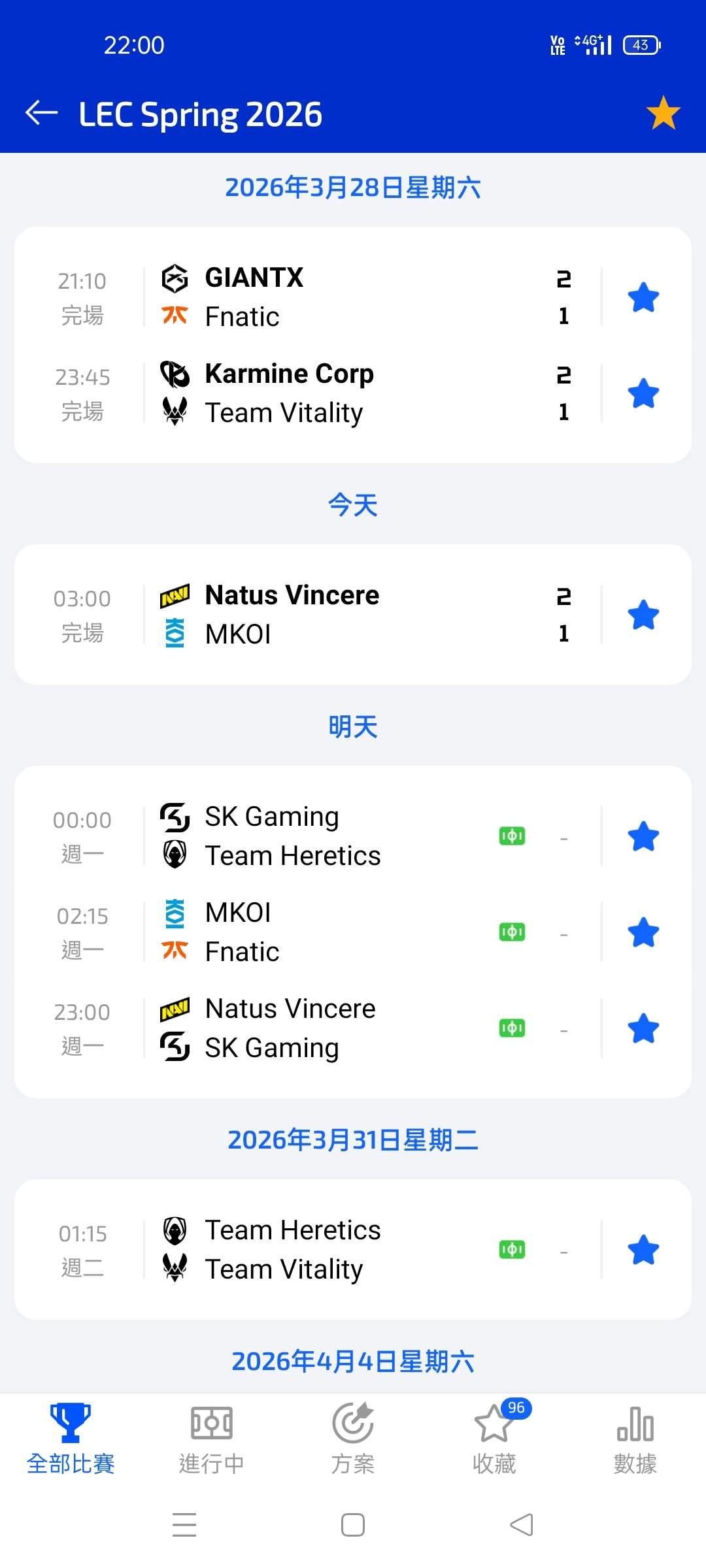Open the Karmine Corp vs Team Vitality match

pos(307,393)
